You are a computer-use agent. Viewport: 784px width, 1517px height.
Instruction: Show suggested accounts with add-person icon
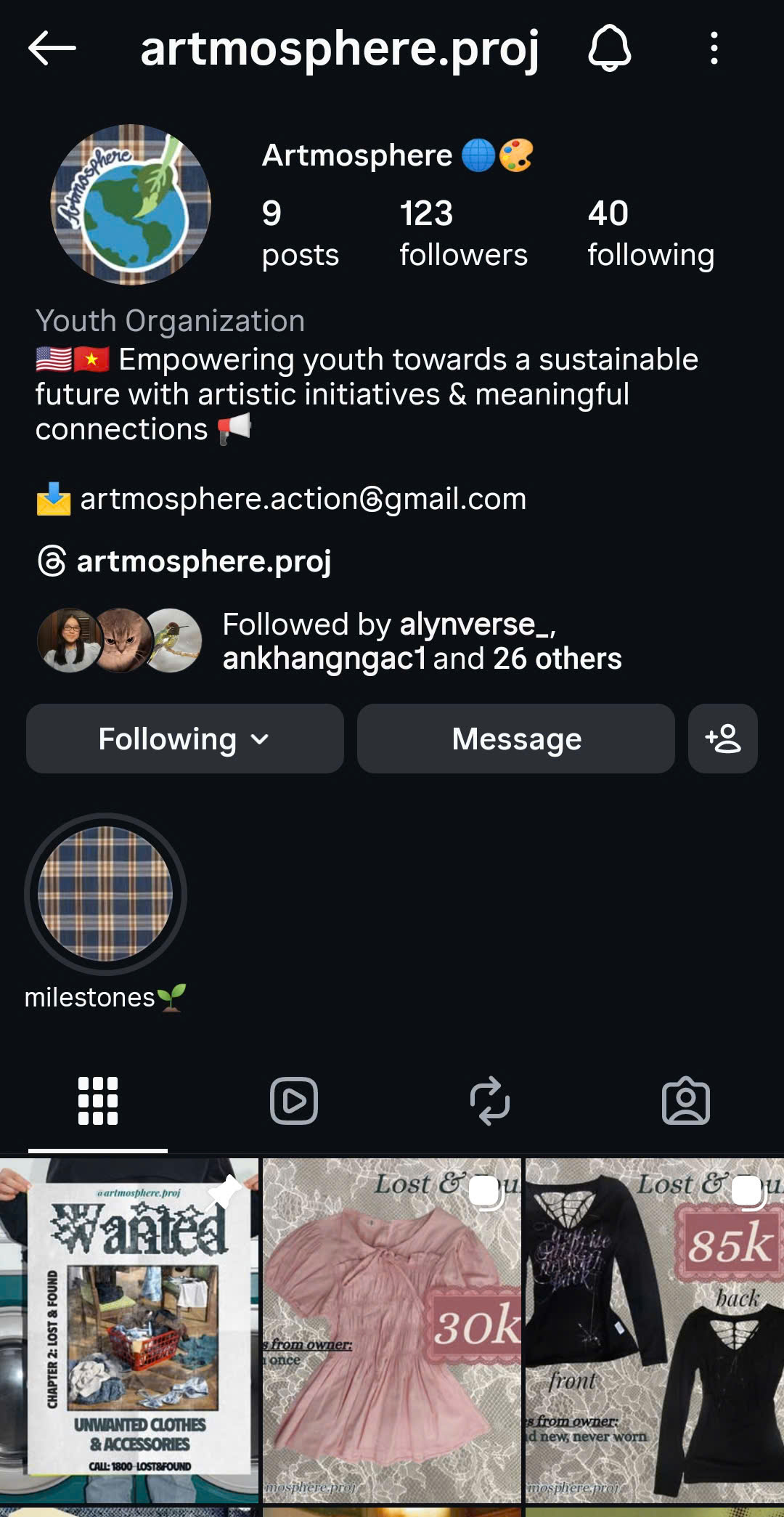pyautogui.click(x=722, y=739)
